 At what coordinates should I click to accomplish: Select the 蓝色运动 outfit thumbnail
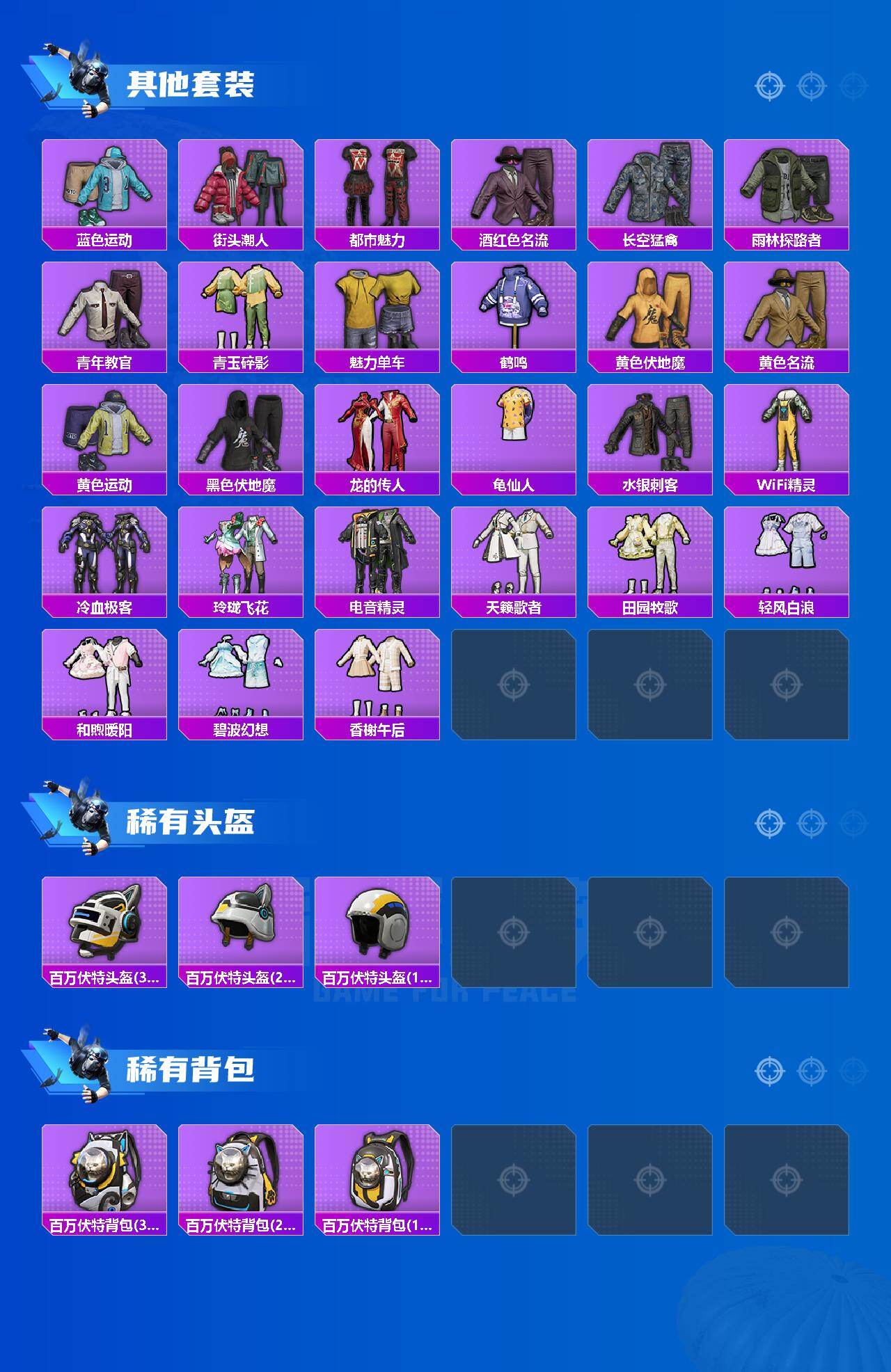pos(104,188)
